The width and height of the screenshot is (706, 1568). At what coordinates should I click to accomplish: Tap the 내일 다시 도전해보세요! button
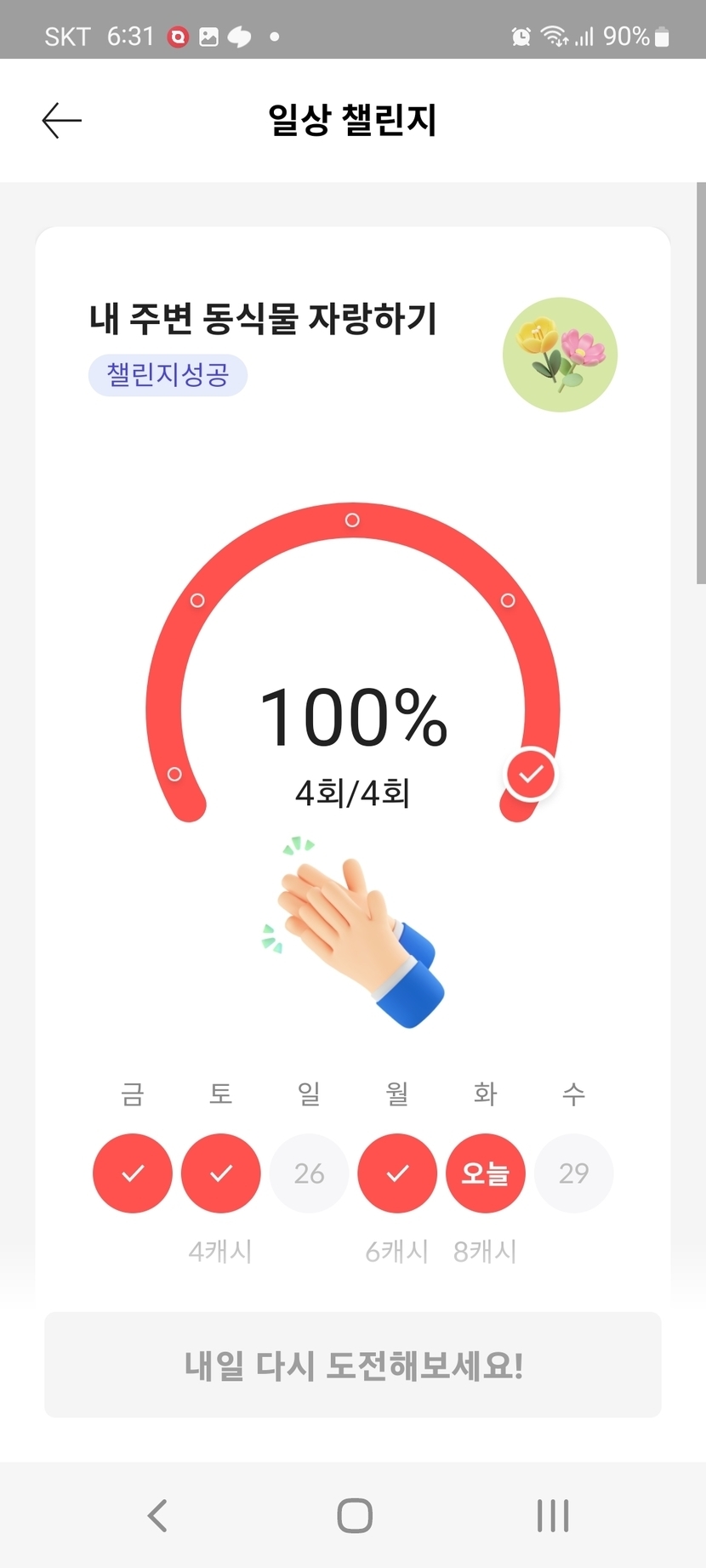pos(353,1365)
